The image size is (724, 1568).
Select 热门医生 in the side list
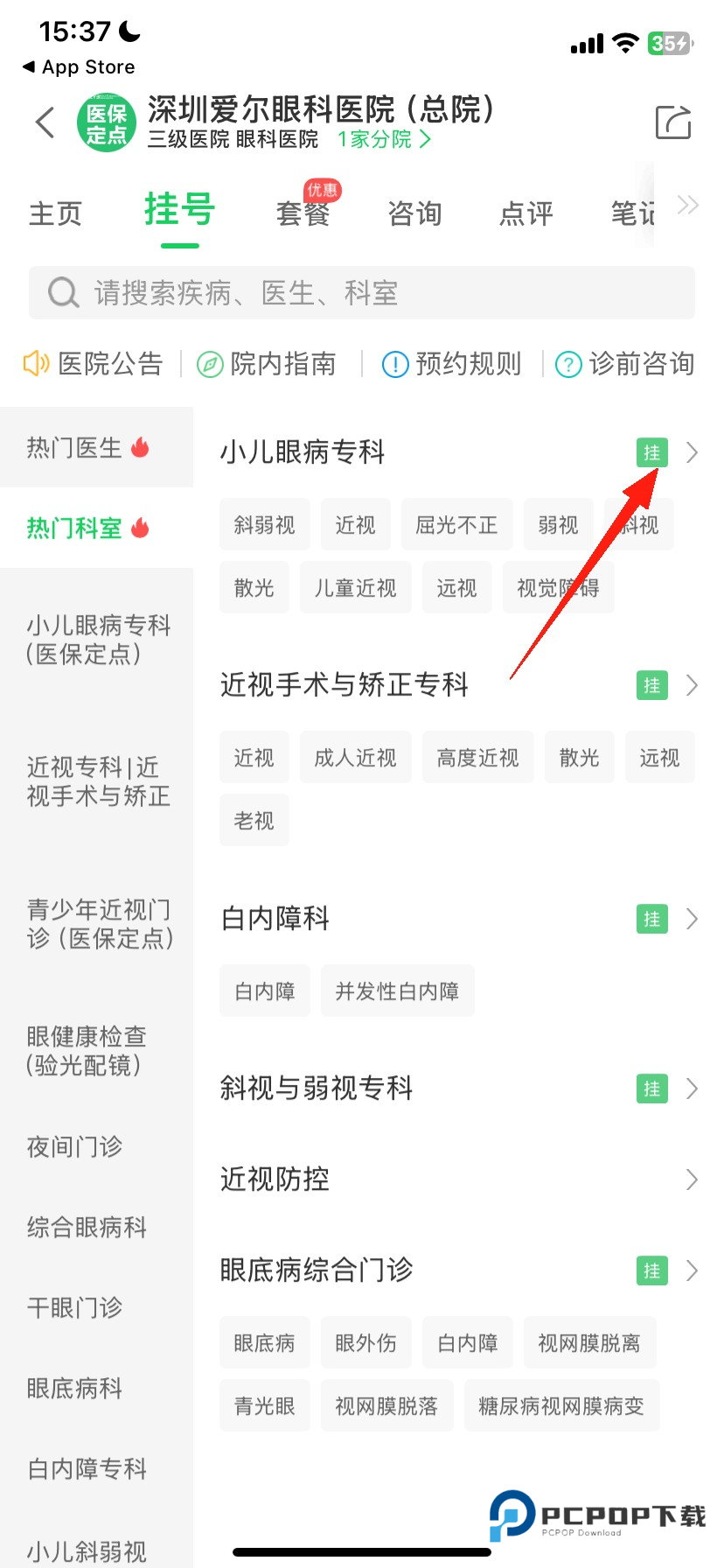(x=87, y=448)
